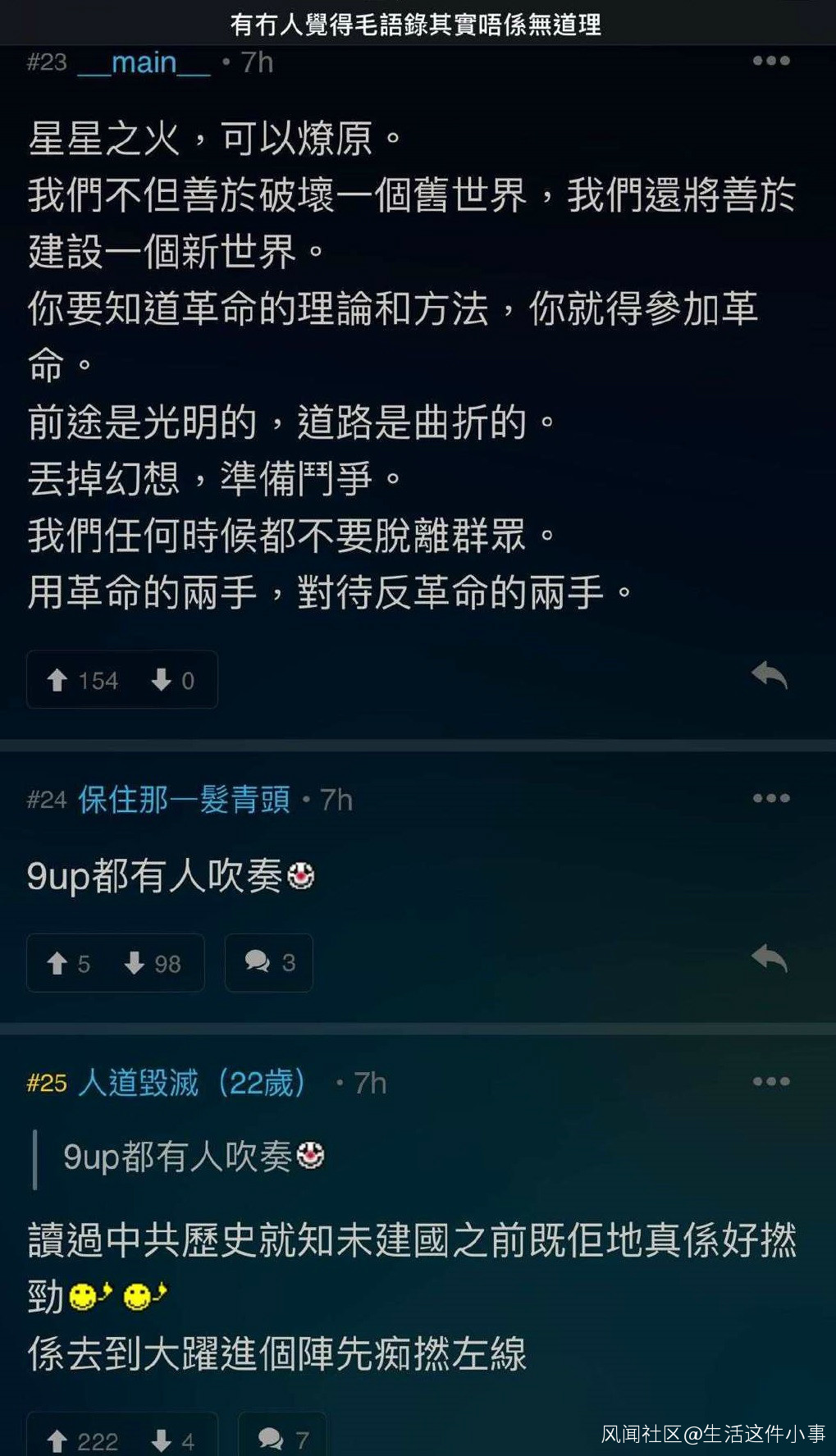Downvote comment #23 by __main__
The width and height of the screenshot is (836, 1456).
click(x=173, y=680)
